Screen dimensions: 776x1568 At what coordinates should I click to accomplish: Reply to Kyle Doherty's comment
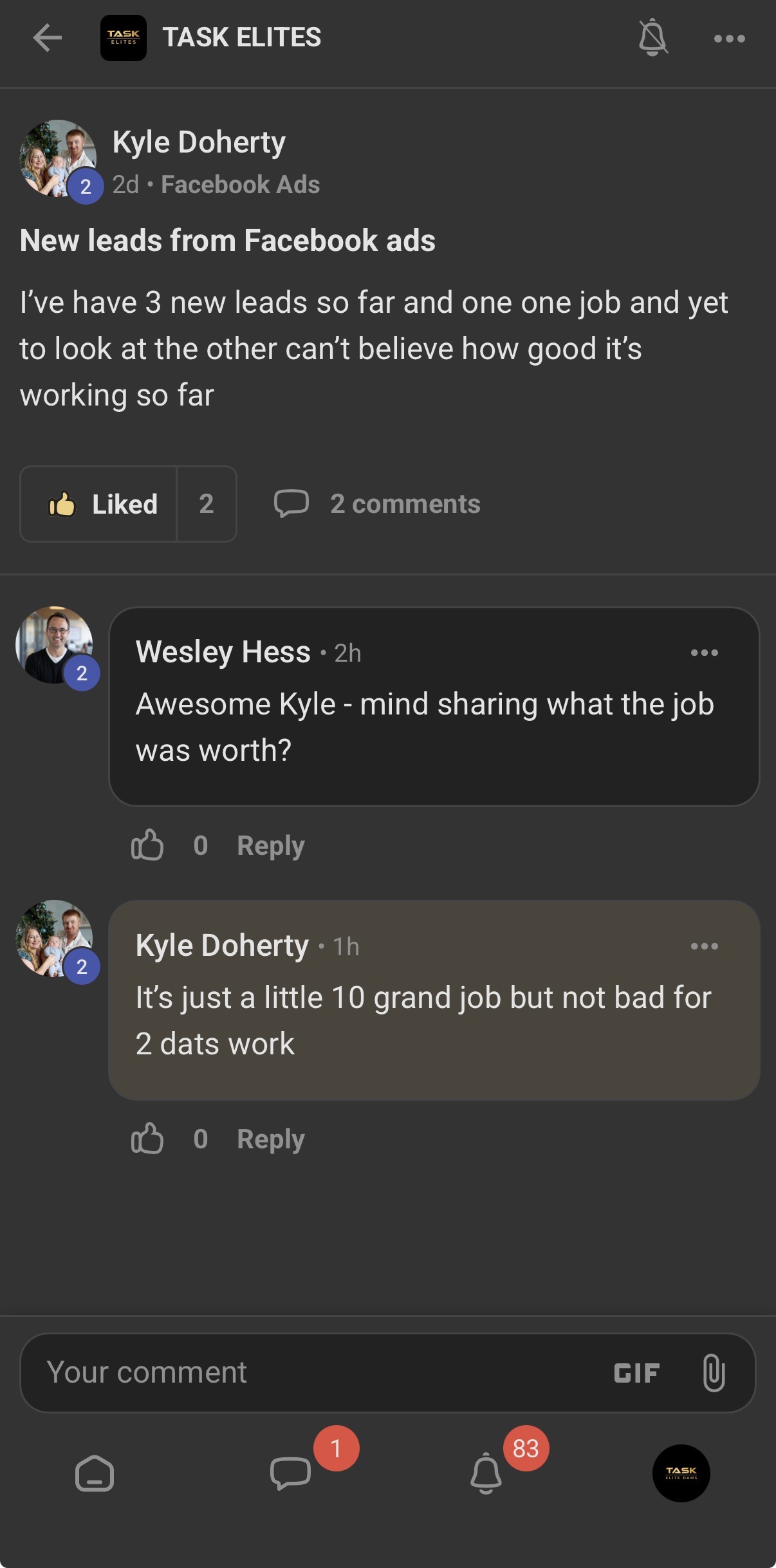coord(270,1139)
